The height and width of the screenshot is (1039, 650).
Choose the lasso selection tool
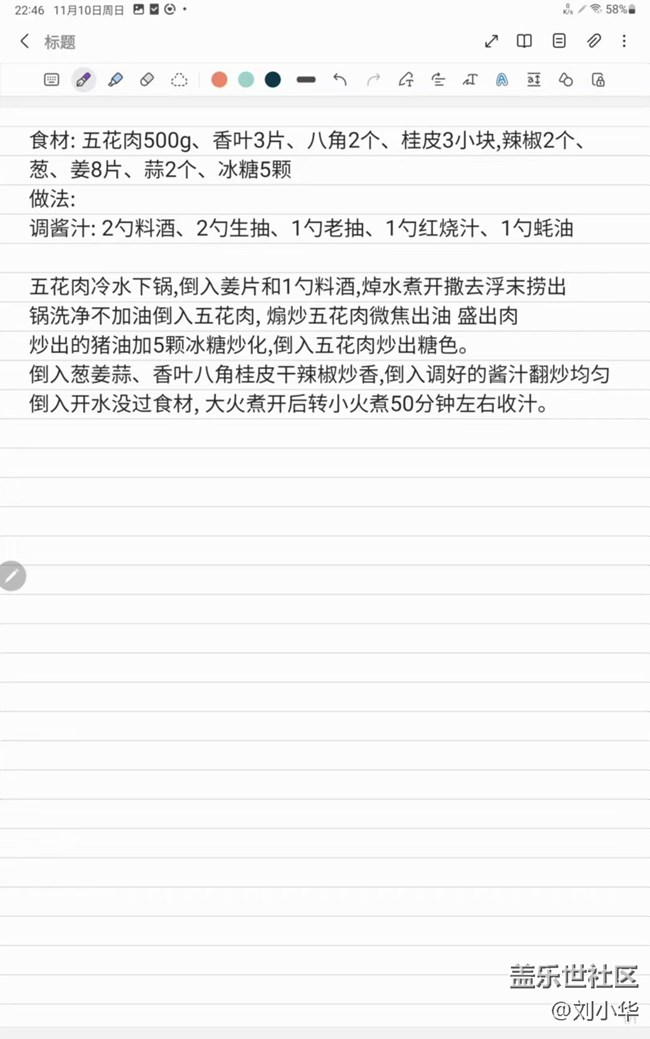click(179, 80)
